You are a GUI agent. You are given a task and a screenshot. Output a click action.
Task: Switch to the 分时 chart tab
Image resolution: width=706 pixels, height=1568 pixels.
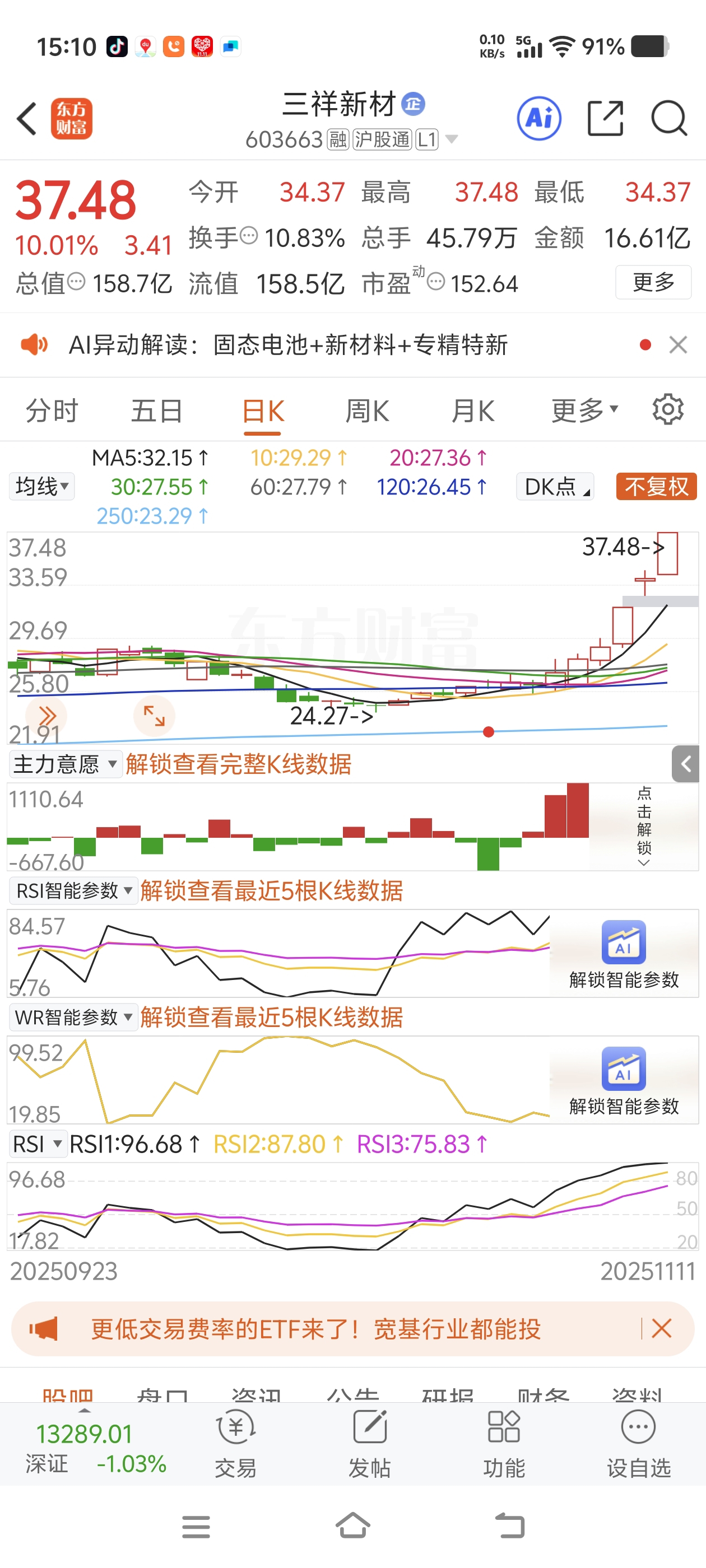point(52,411)
